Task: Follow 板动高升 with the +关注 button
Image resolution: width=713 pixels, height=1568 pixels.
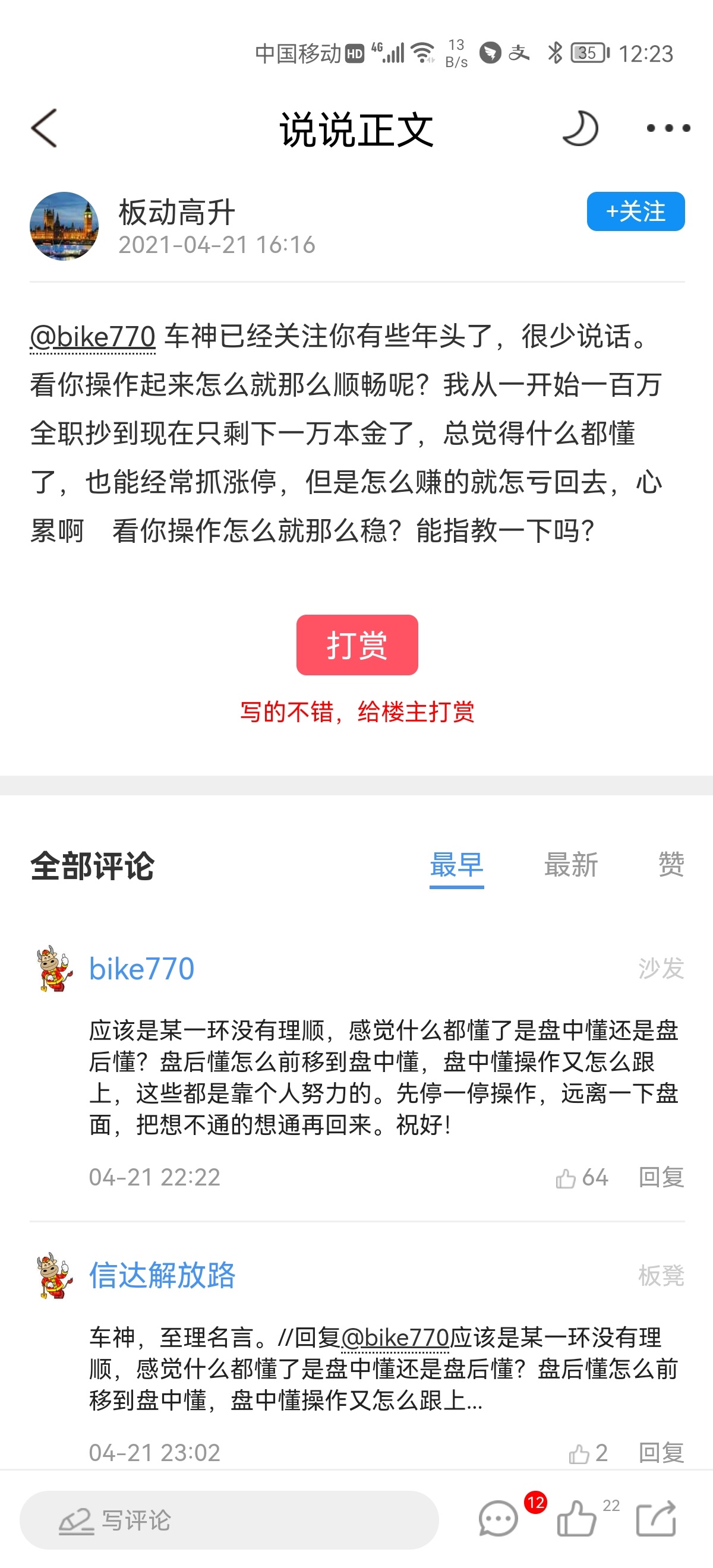Action: pos(635,212)
